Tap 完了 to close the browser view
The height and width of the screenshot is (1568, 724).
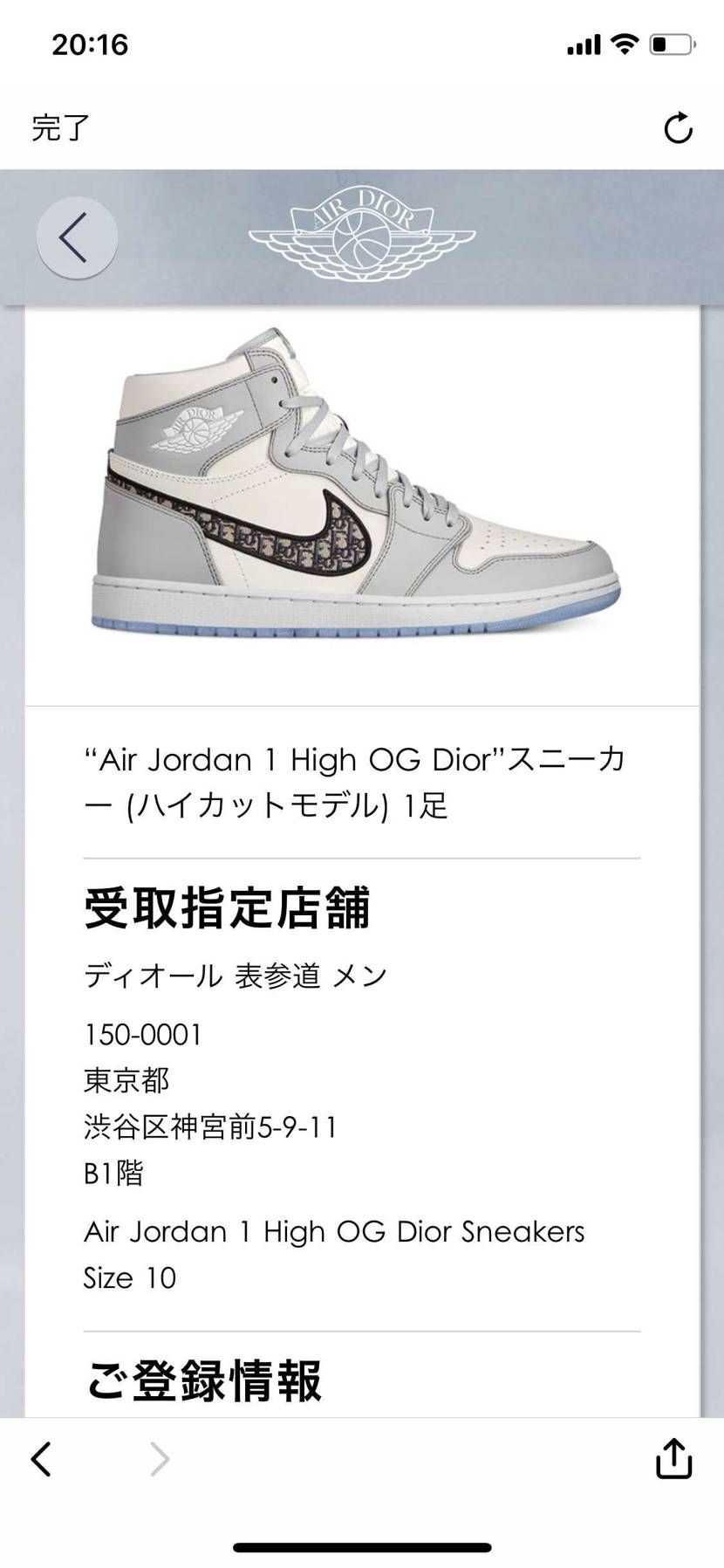pyautogui.click(x=60, y=127)
